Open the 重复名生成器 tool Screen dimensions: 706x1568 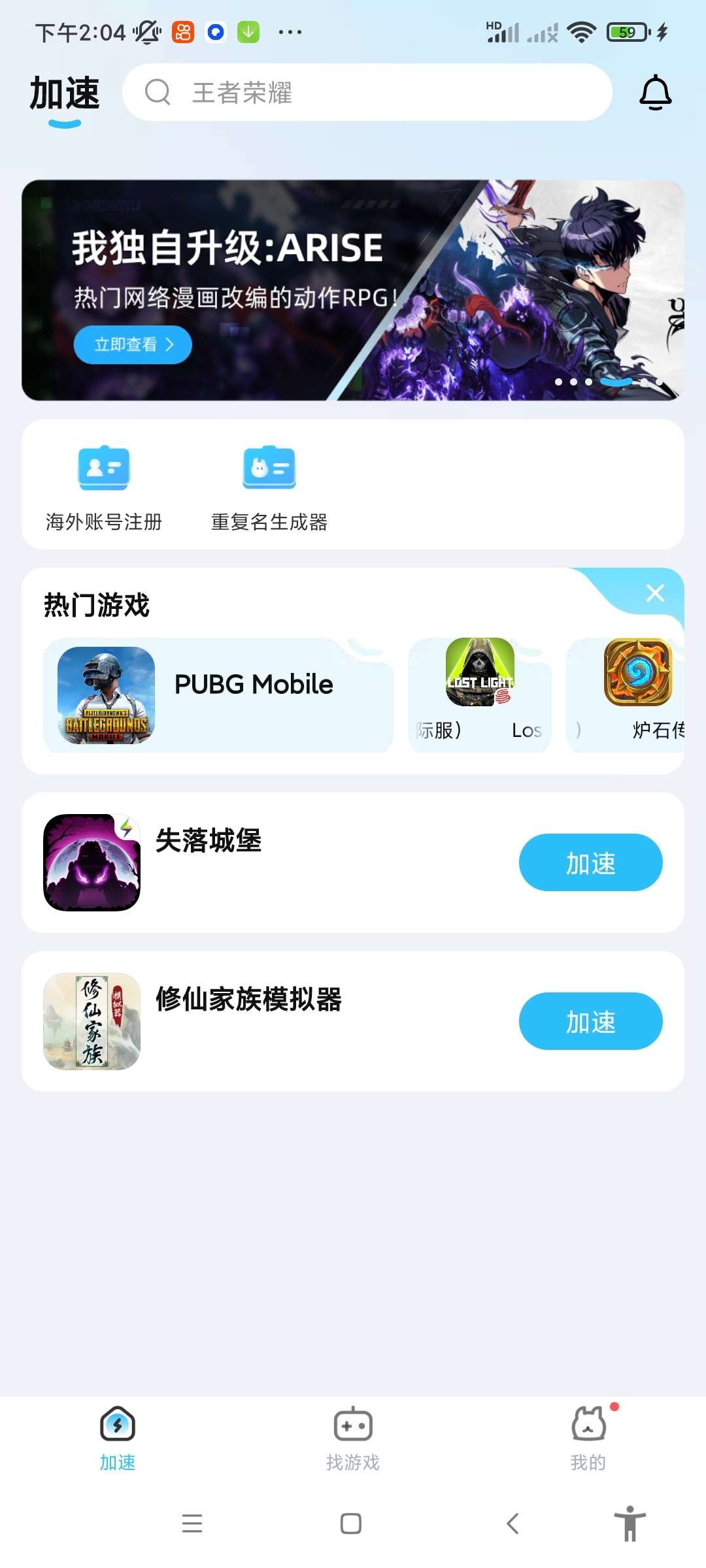point(269,483)
